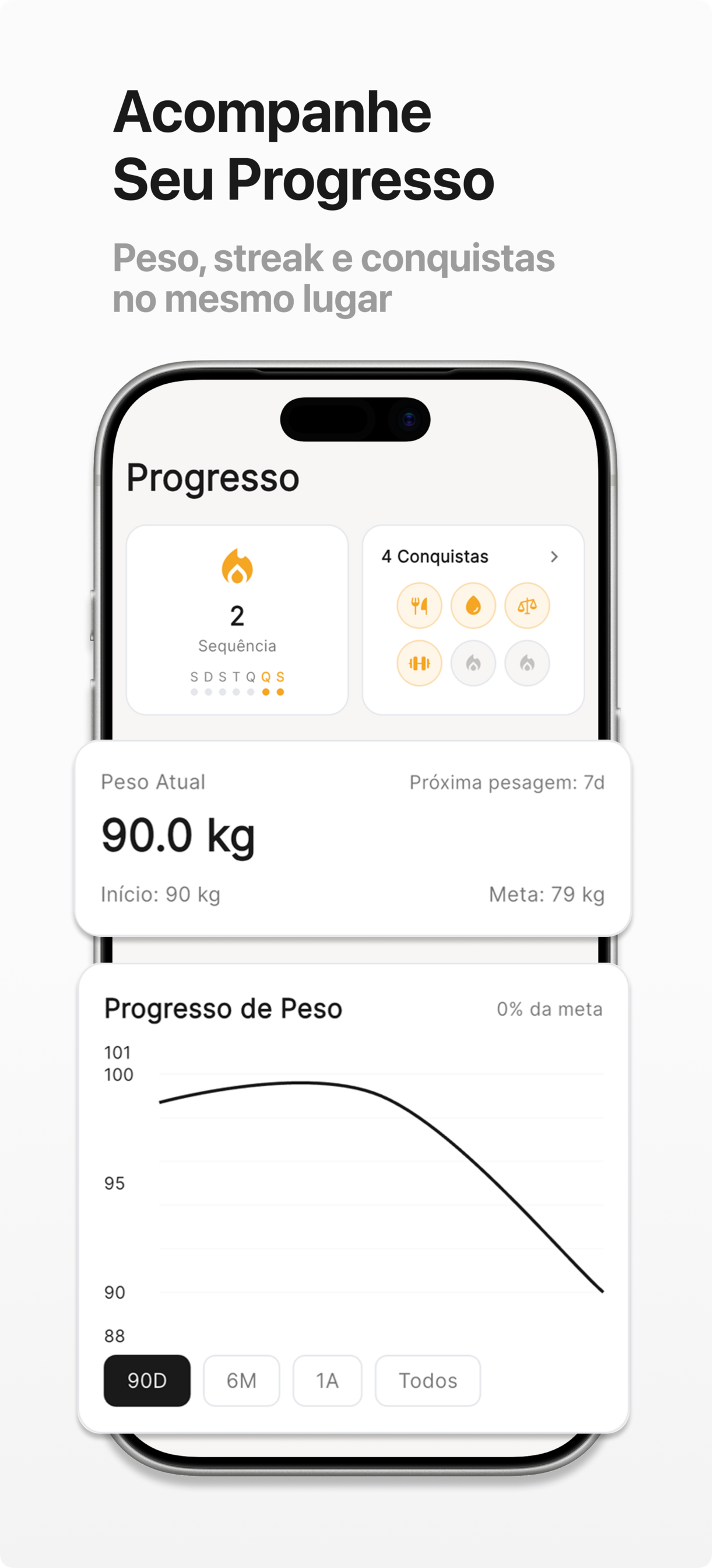Tap the first locked flame achievement
Viewport: 724px width, 1568px height.
(473, 663)
